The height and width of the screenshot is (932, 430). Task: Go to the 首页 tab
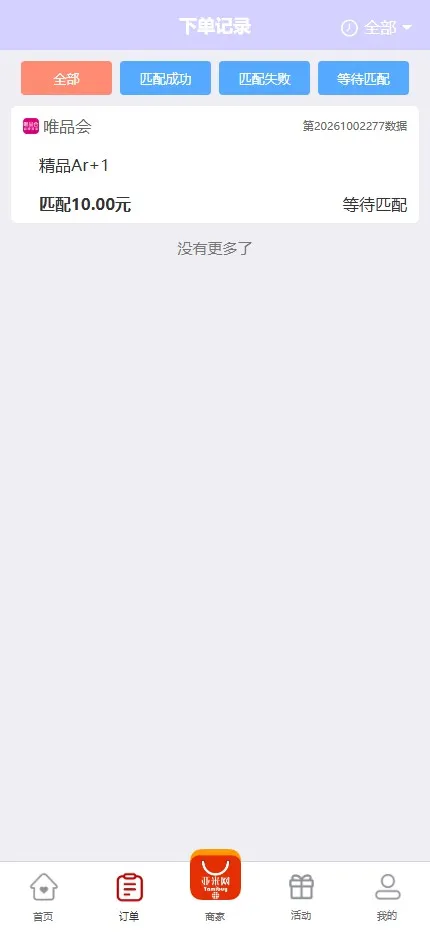pyautogui.click(x=43, y=896)
